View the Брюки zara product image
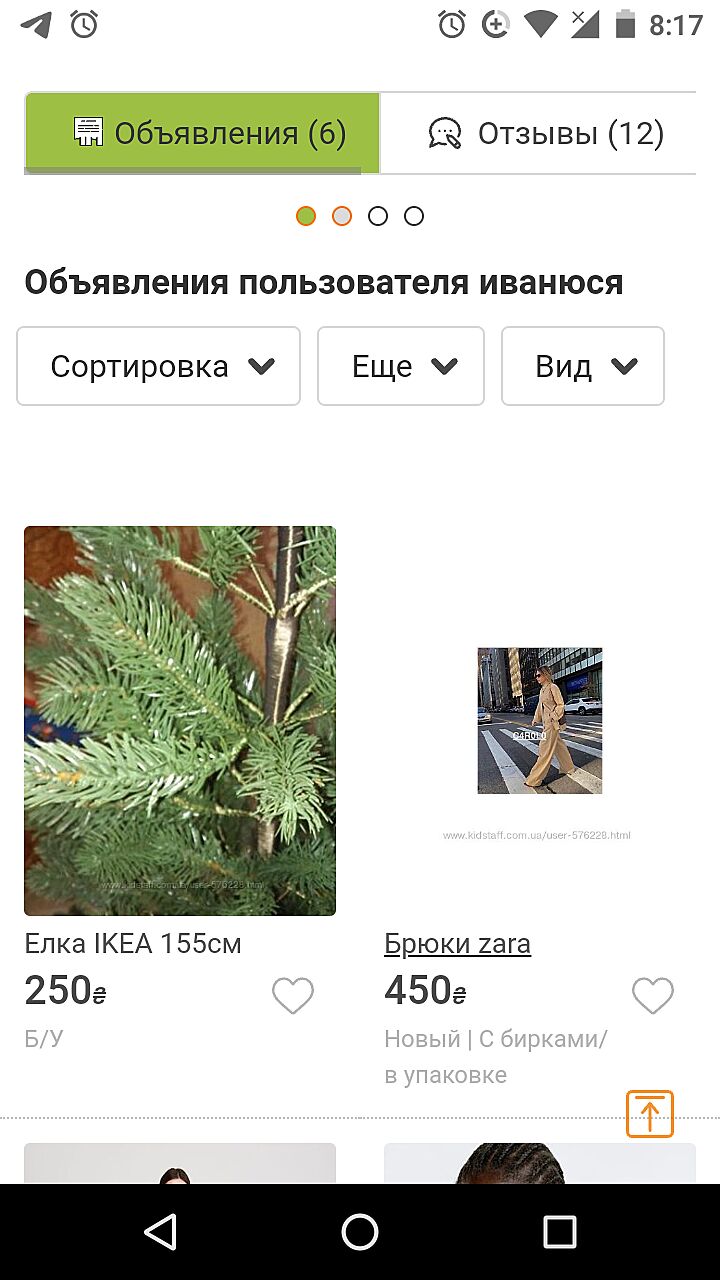The height and width of the screenshot is (1280, 720). [x=540, y=720]
